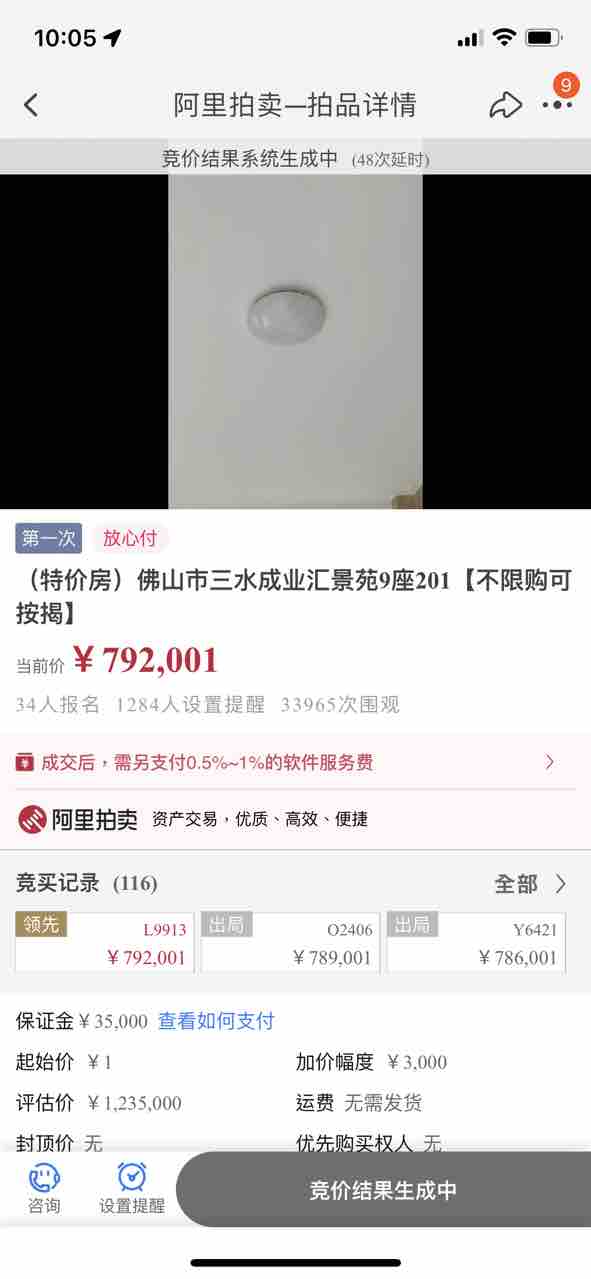Tap the 查看如何支付 link
The width and height of the screenshot is (591, 1279).
216,1021
